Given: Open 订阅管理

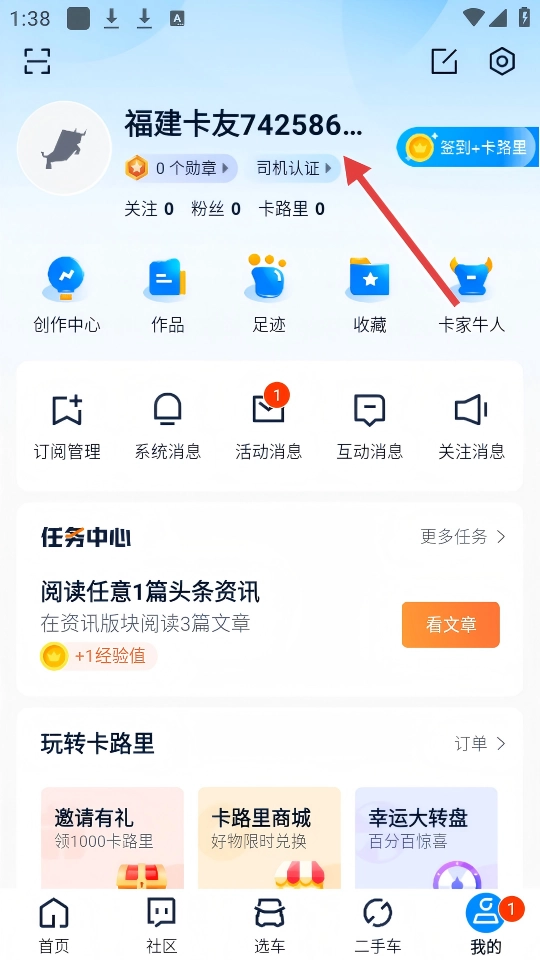Looking at the screenshot, I should [x=67, y=426].
